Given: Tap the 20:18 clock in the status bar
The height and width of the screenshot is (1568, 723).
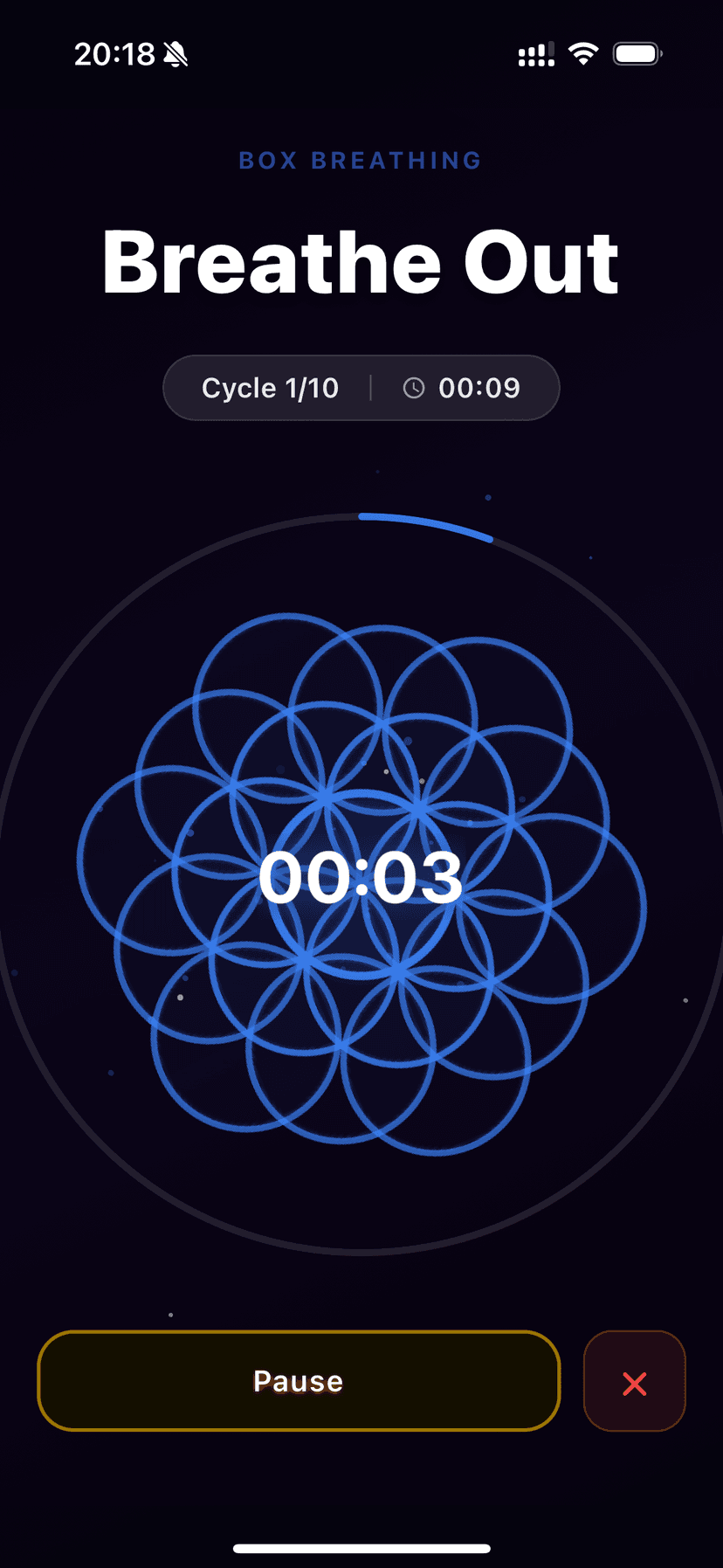Looking at the screenshot, I should pos(114,54).
